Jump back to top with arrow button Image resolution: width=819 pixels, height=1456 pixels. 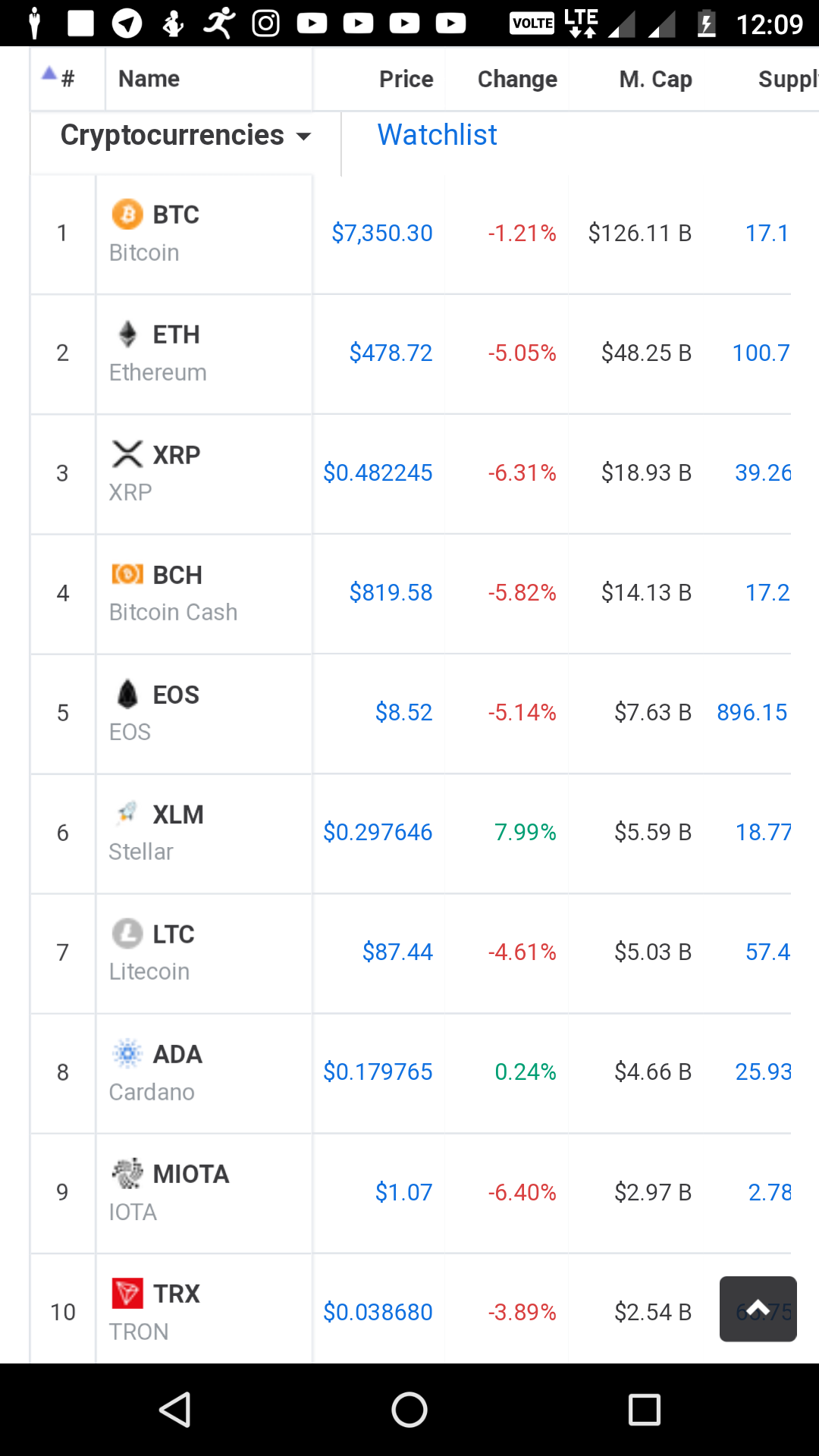tap(758, 1309)
